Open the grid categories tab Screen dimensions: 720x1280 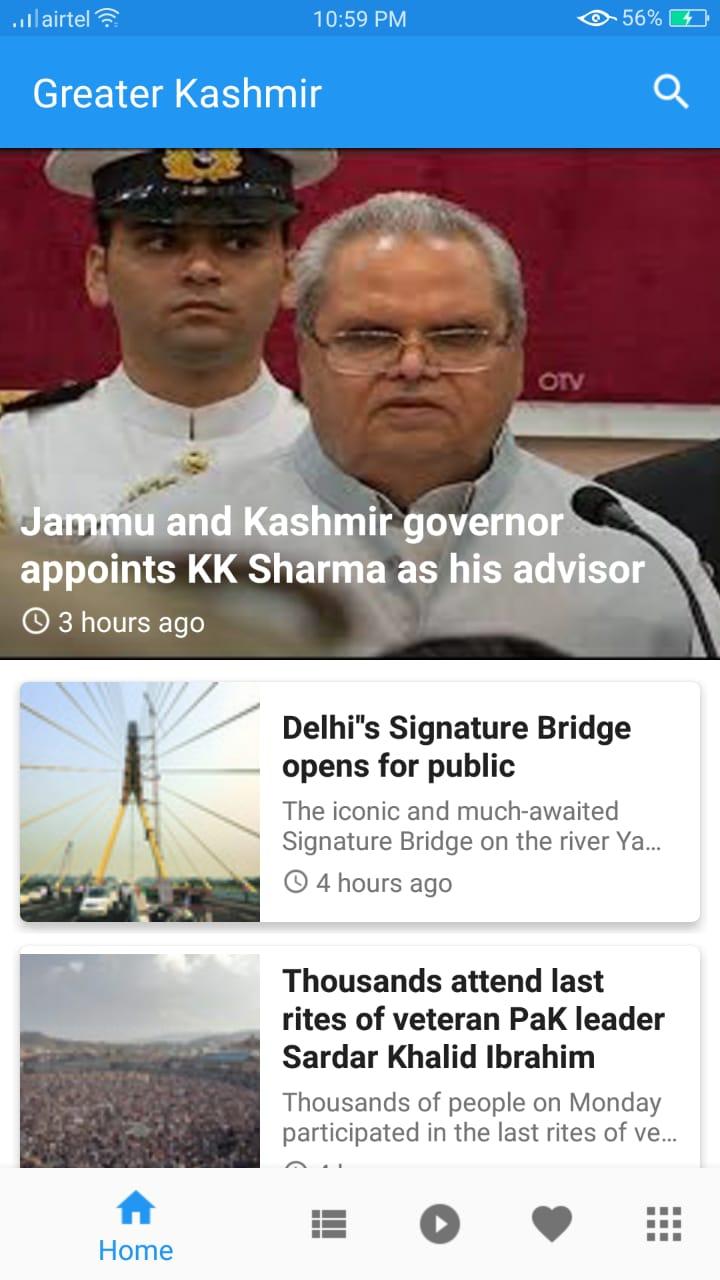663,1223
